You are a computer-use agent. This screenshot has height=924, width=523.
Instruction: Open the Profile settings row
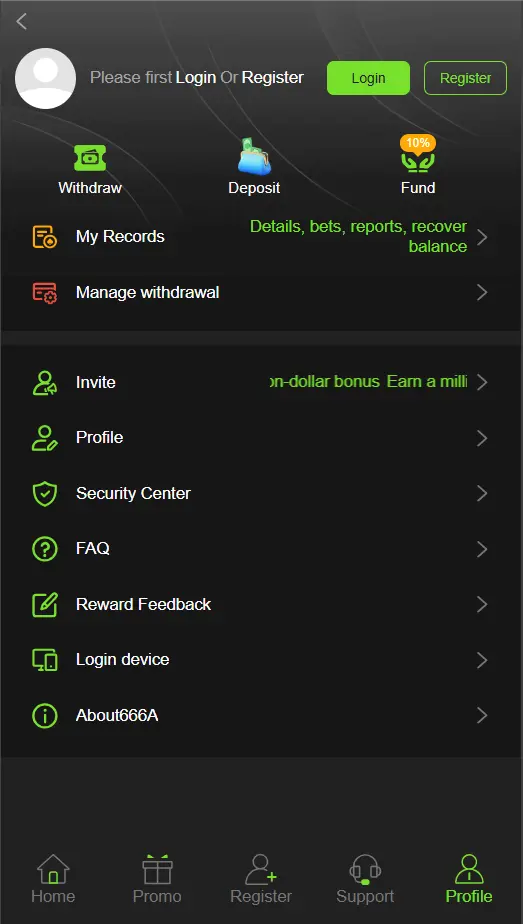tap(262, 438)
